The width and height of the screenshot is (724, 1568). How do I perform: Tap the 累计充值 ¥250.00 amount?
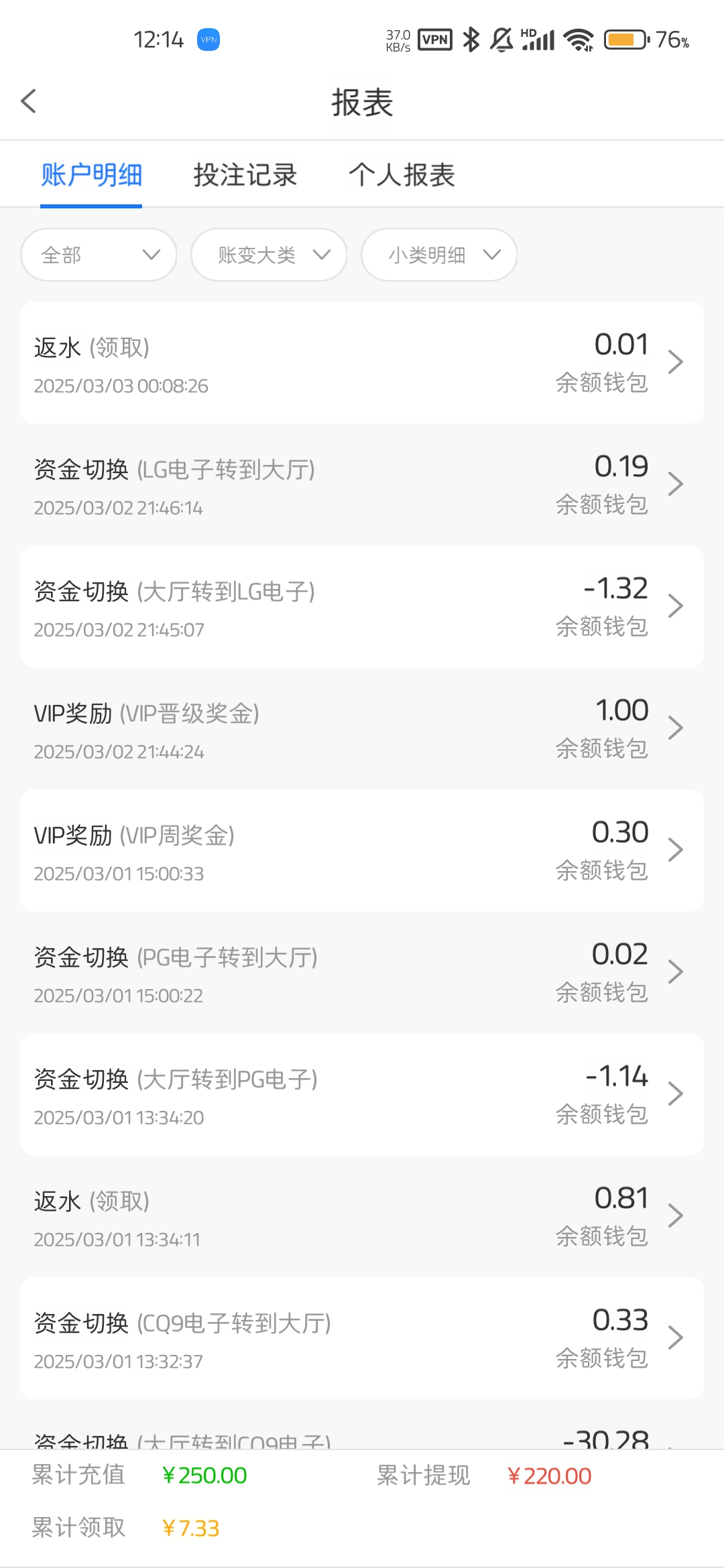point(203,1476)
